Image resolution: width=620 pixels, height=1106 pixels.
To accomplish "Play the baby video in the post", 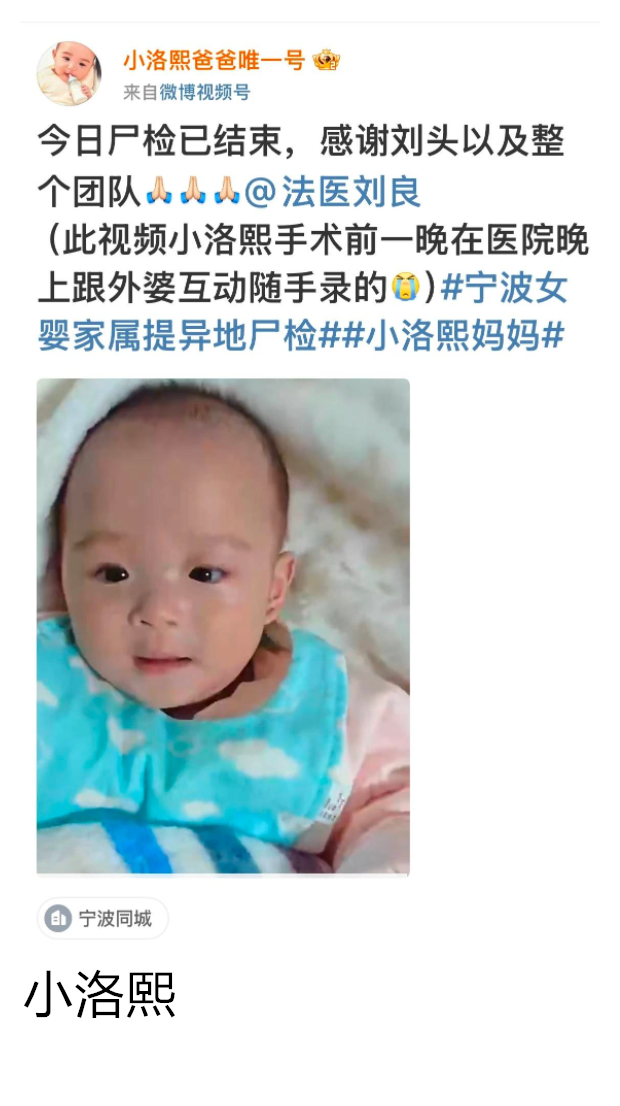I will coord(223,626).
